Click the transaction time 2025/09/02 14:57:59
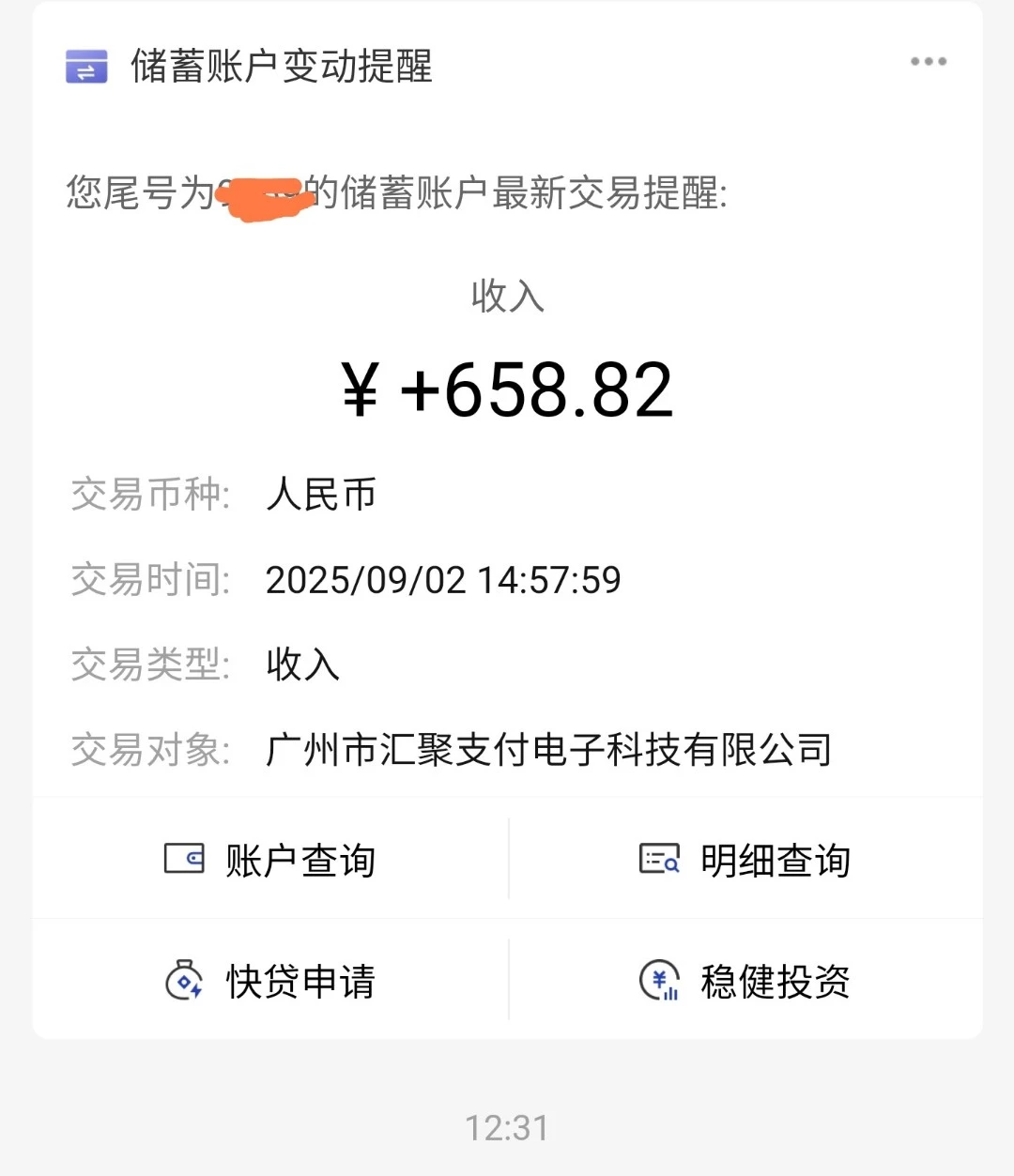This screenshot has width=1014, height=1176. [x=442, y=580]
